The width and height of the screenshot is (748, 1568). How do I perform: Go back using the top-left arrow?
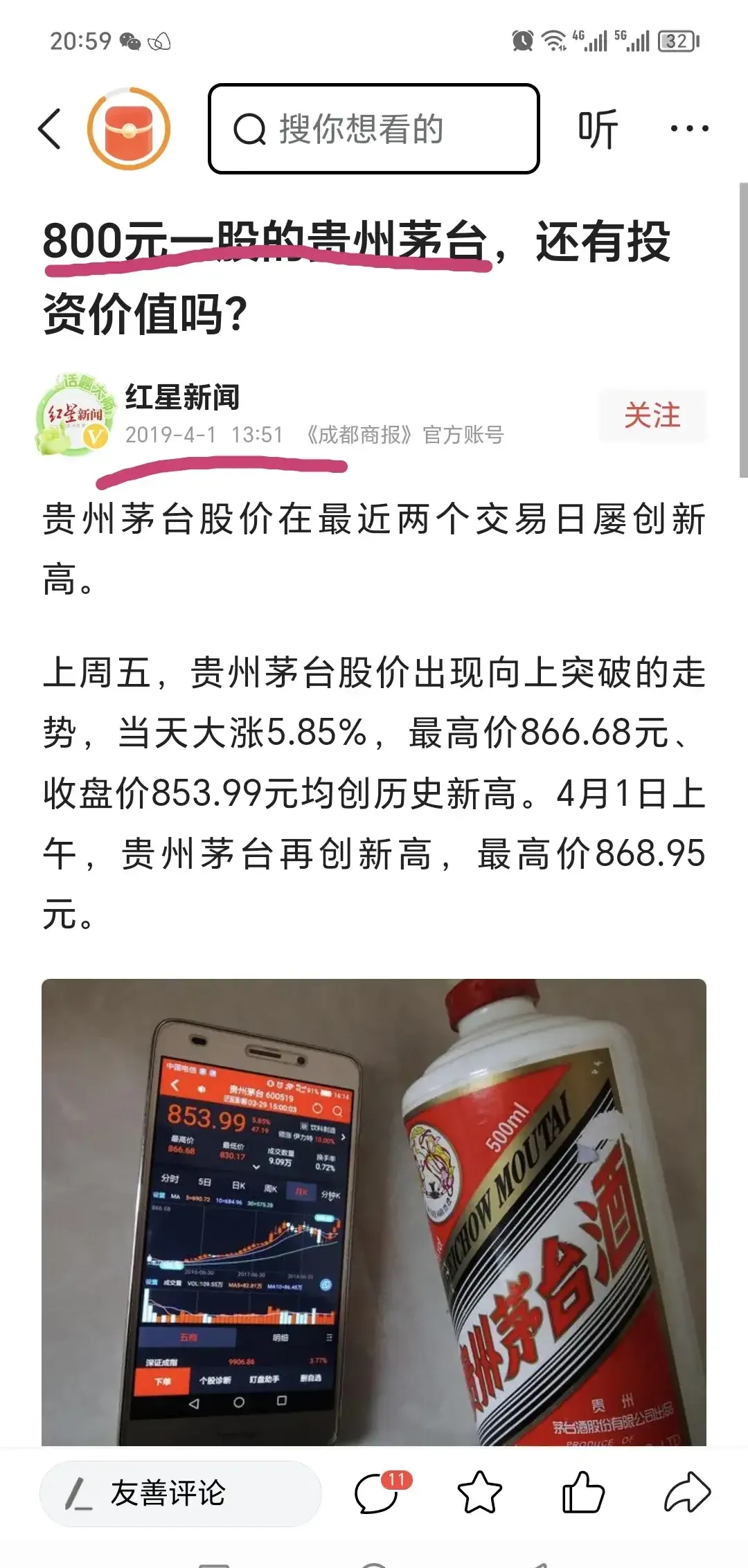[50, 129]
